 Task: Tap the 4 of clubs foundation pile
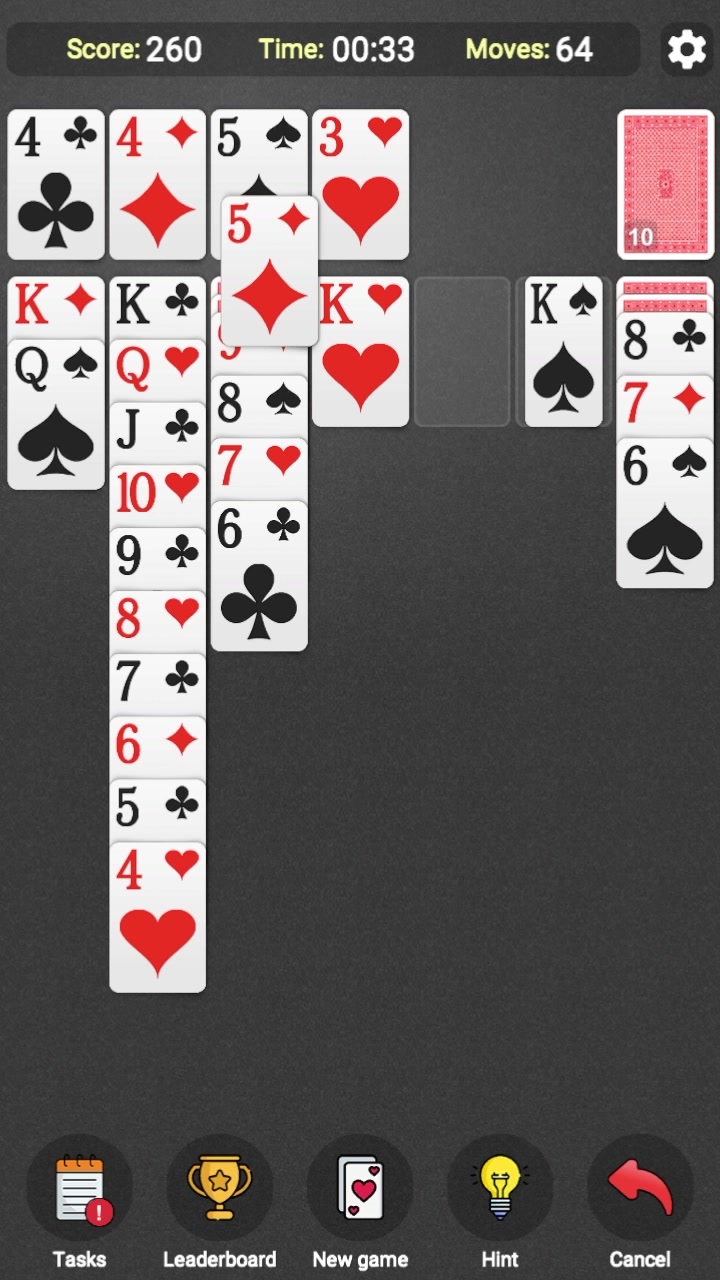56,185
